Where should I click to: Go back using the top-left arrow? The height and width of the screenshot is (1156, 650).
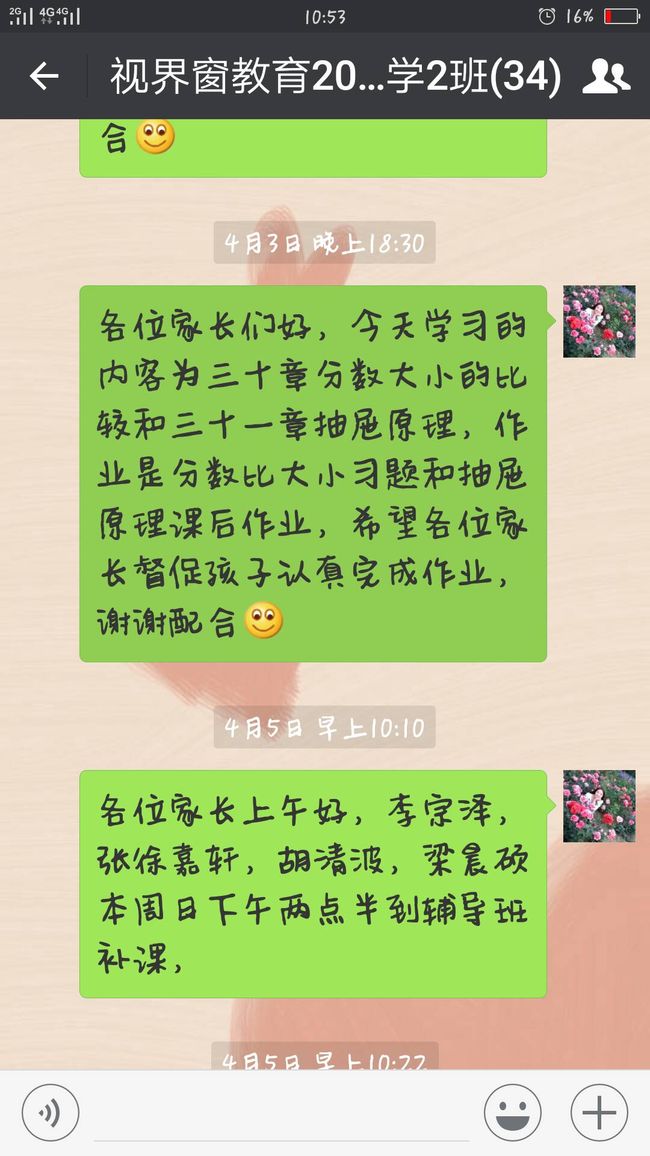43,75
